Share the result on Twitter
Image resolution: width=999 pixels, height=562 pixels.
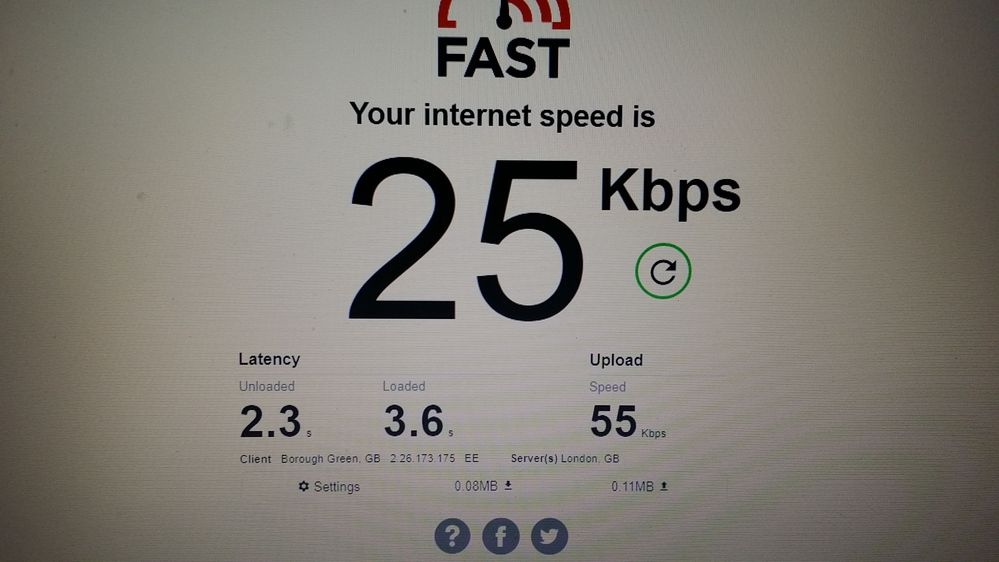[x=549, y=537]
